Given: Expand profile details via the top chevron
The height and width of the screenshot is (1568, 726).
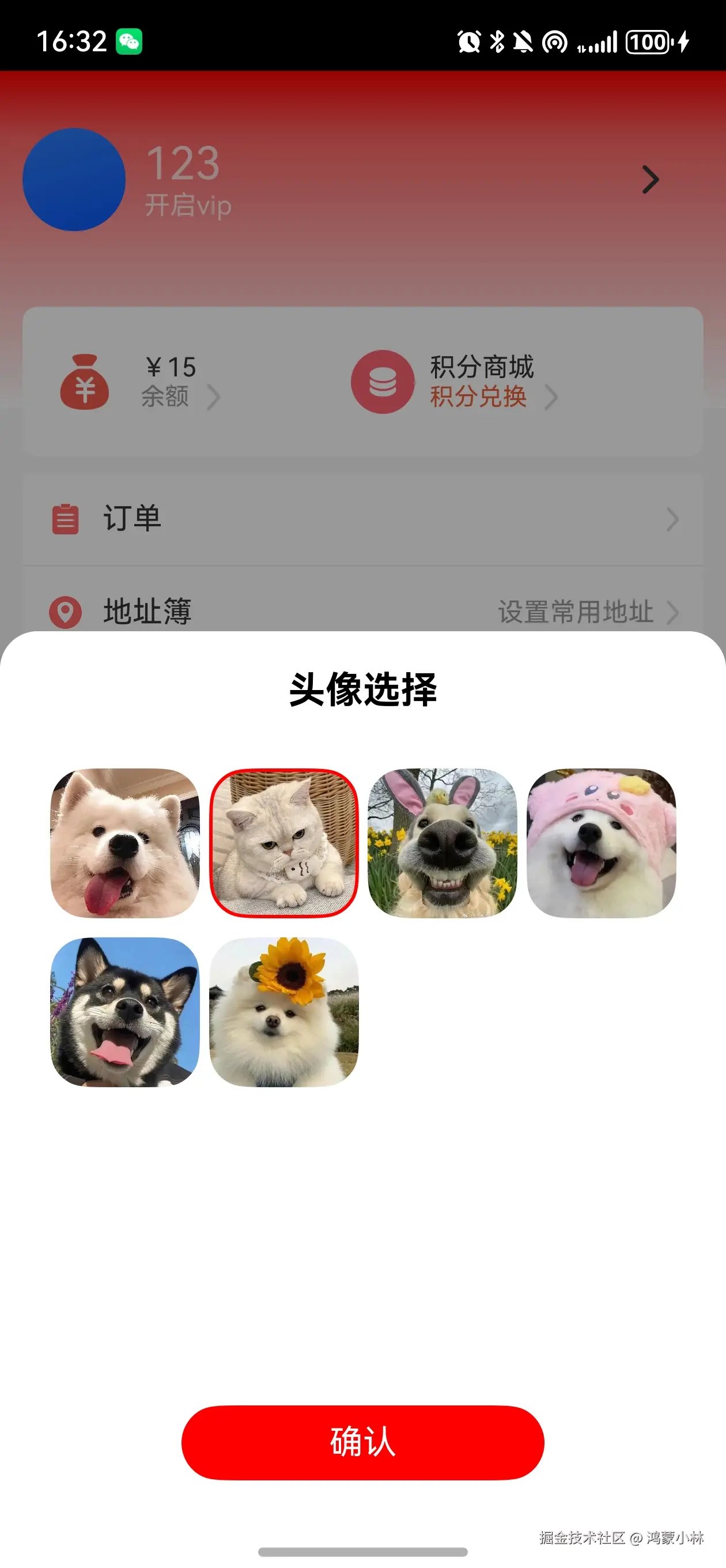Looking at the screenshot, I should [651, 179].
